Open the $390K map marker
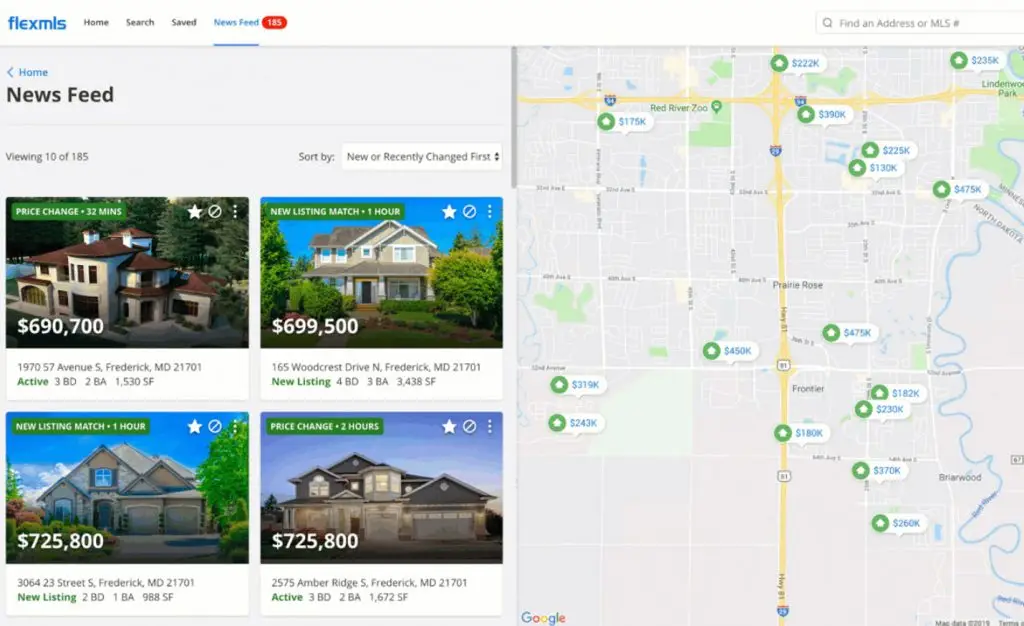Image resolution: width=1024 pixels, height=626 pixels. click(824, 115)
